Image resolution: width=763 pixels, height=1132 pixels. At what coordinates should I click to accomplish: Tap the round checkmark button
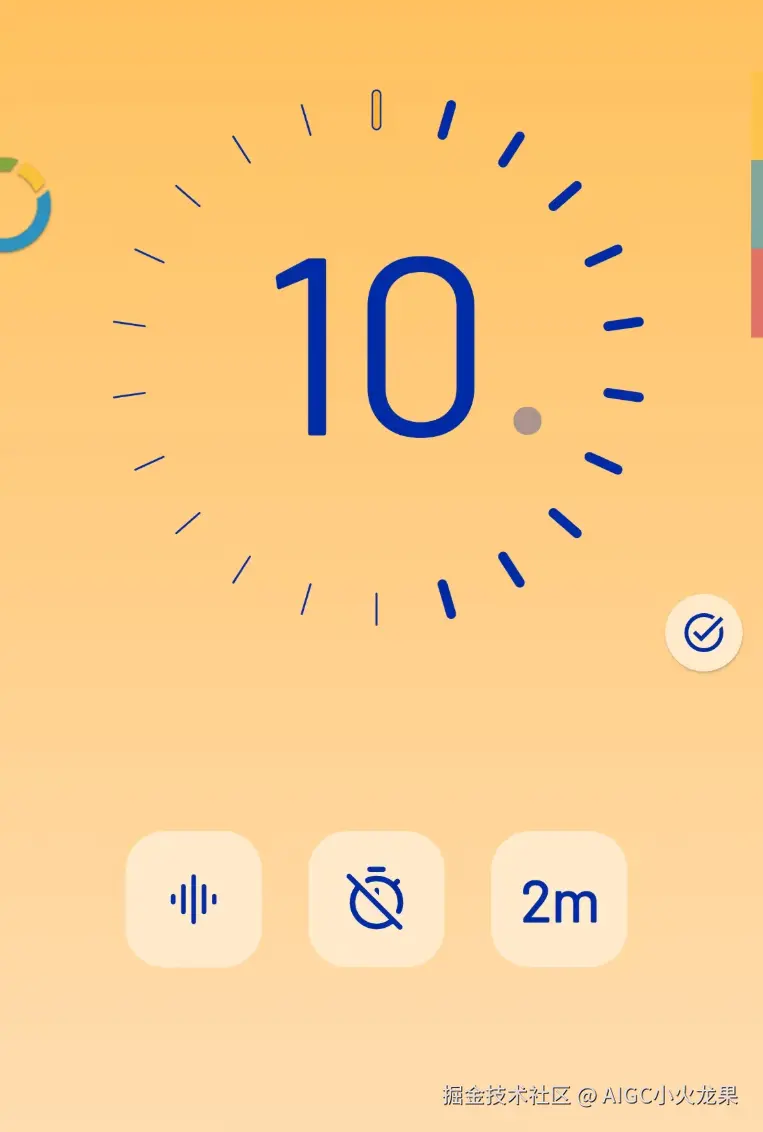(704, 632)
